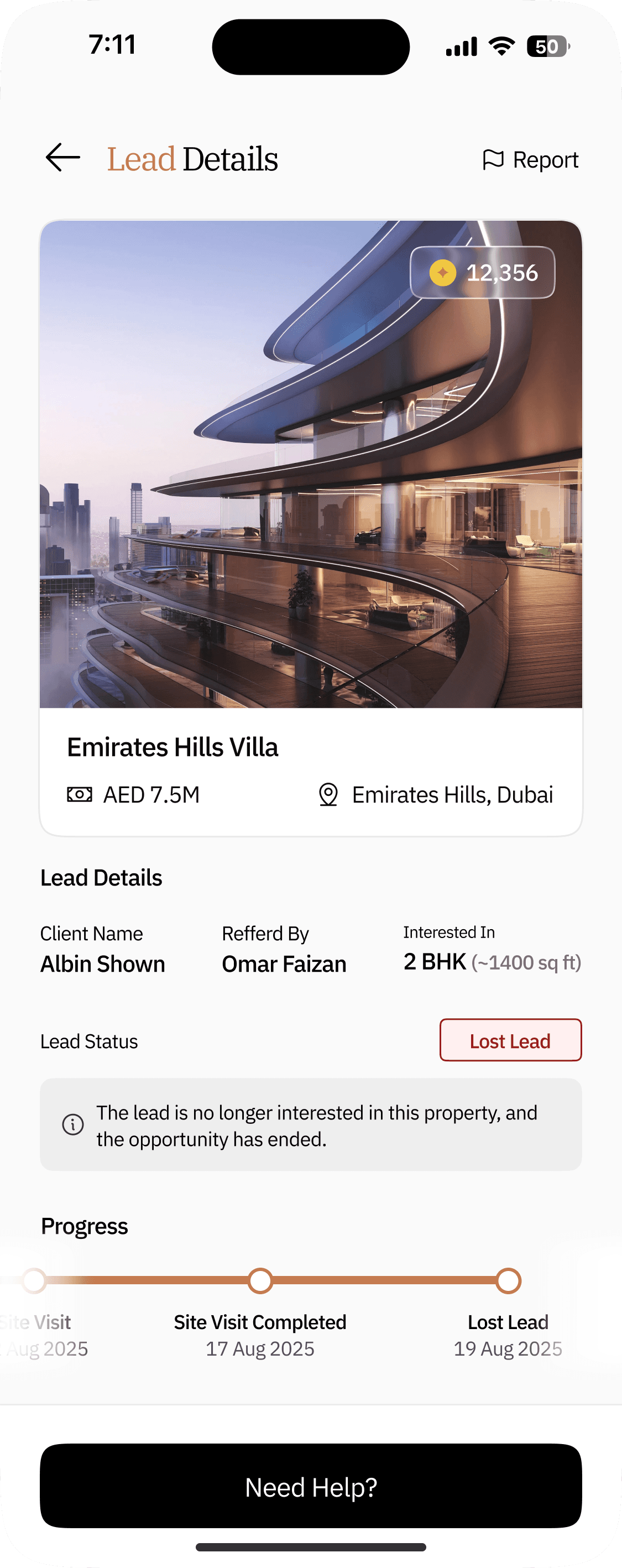Go back using the arrow icon

62,158
